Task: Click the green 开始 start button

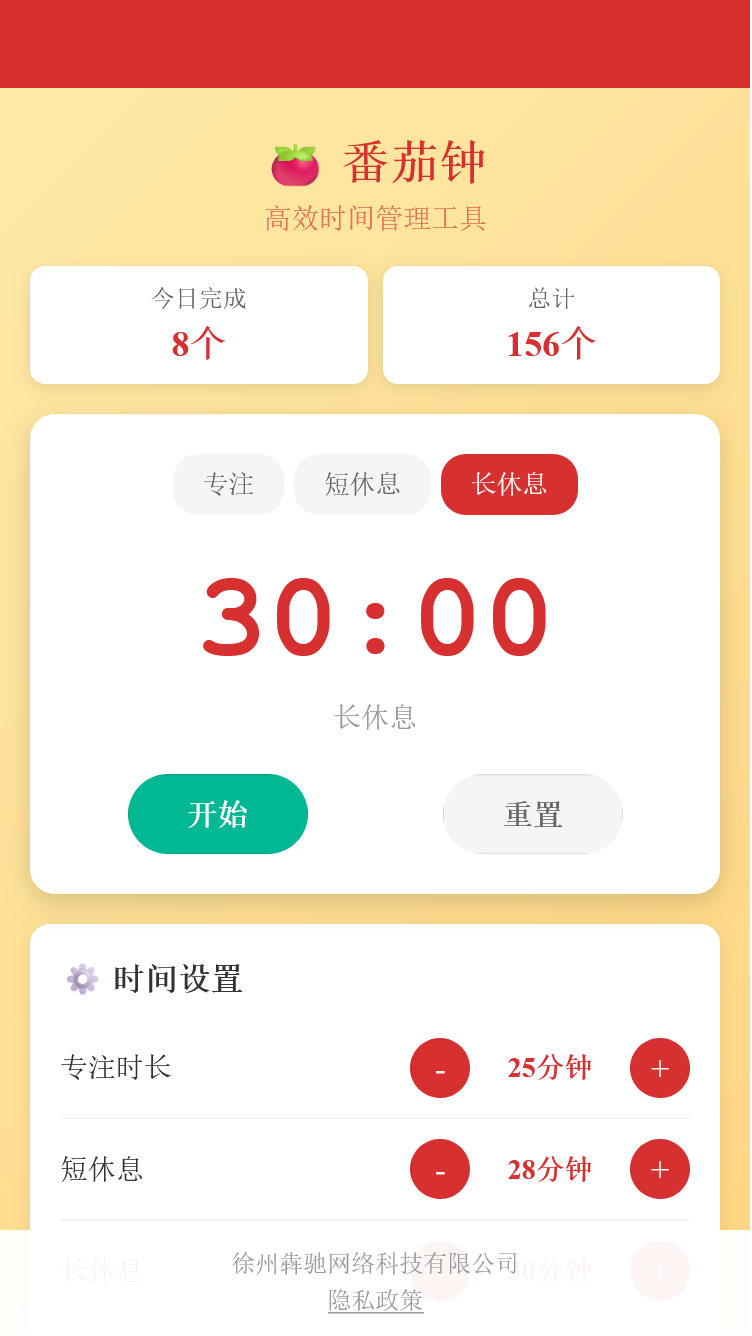Action: tap(218, 814)
